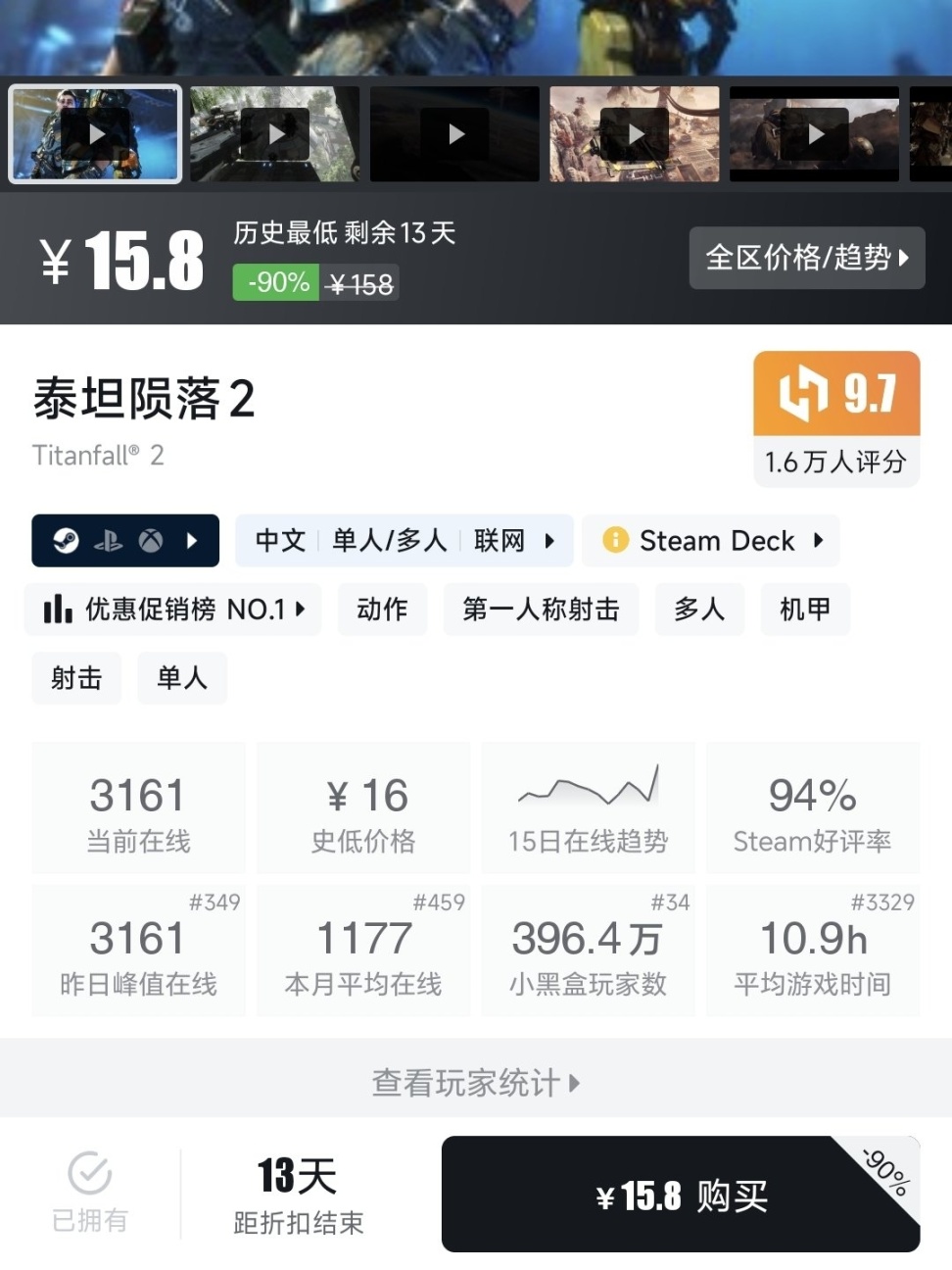
Task: Select the 动作 tag
Action: tap(382, 610)
